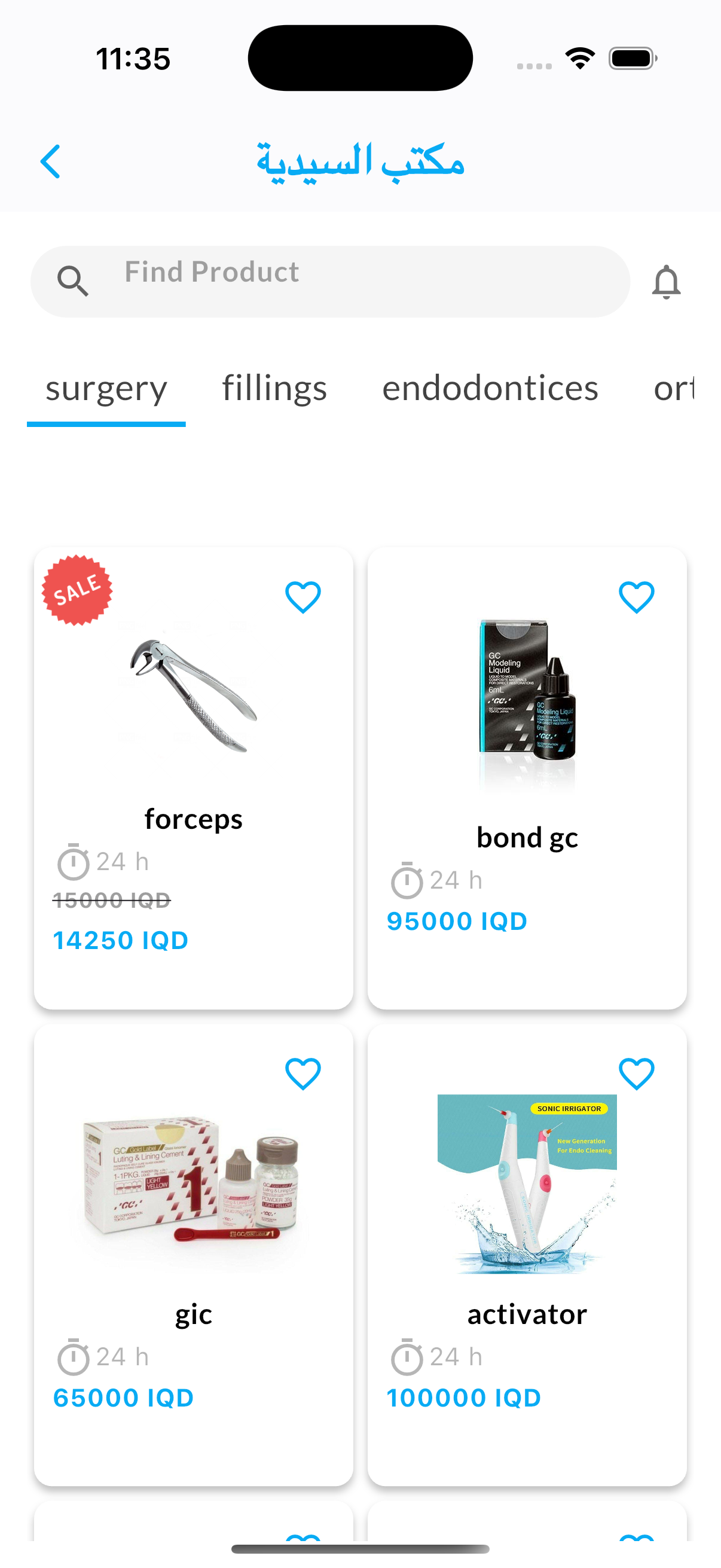Go back with the top-left arrow

tap(50, 161)
